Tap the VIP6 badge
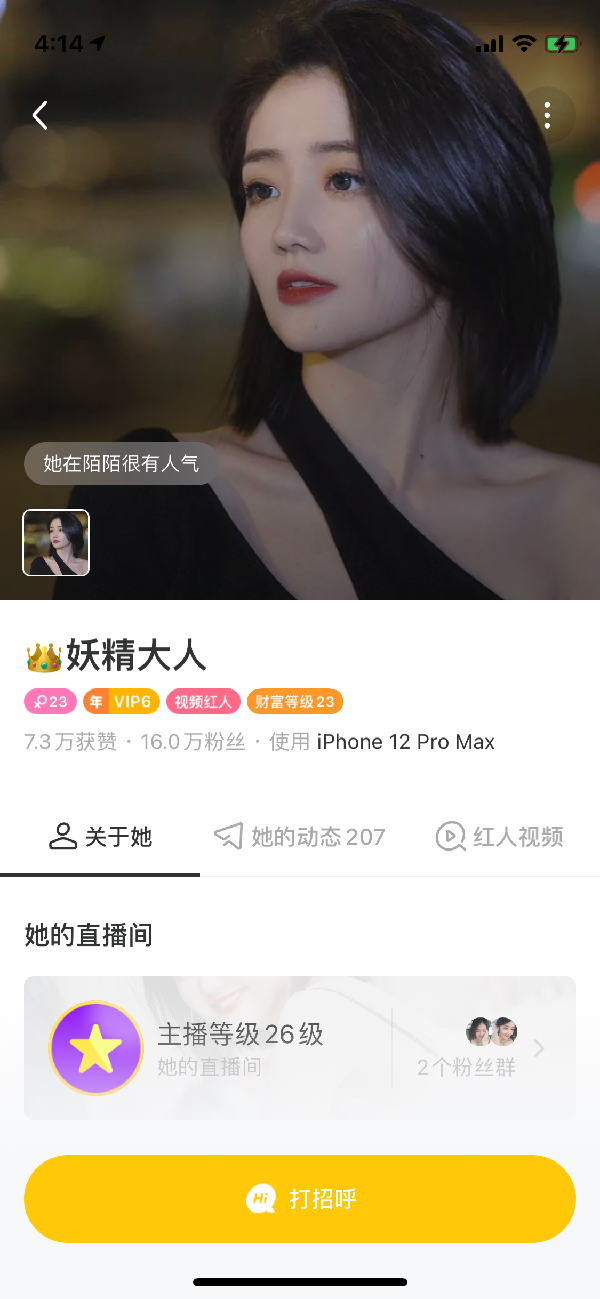The width and height of the screenshot is (600, 1299). (x=121, y=702)
